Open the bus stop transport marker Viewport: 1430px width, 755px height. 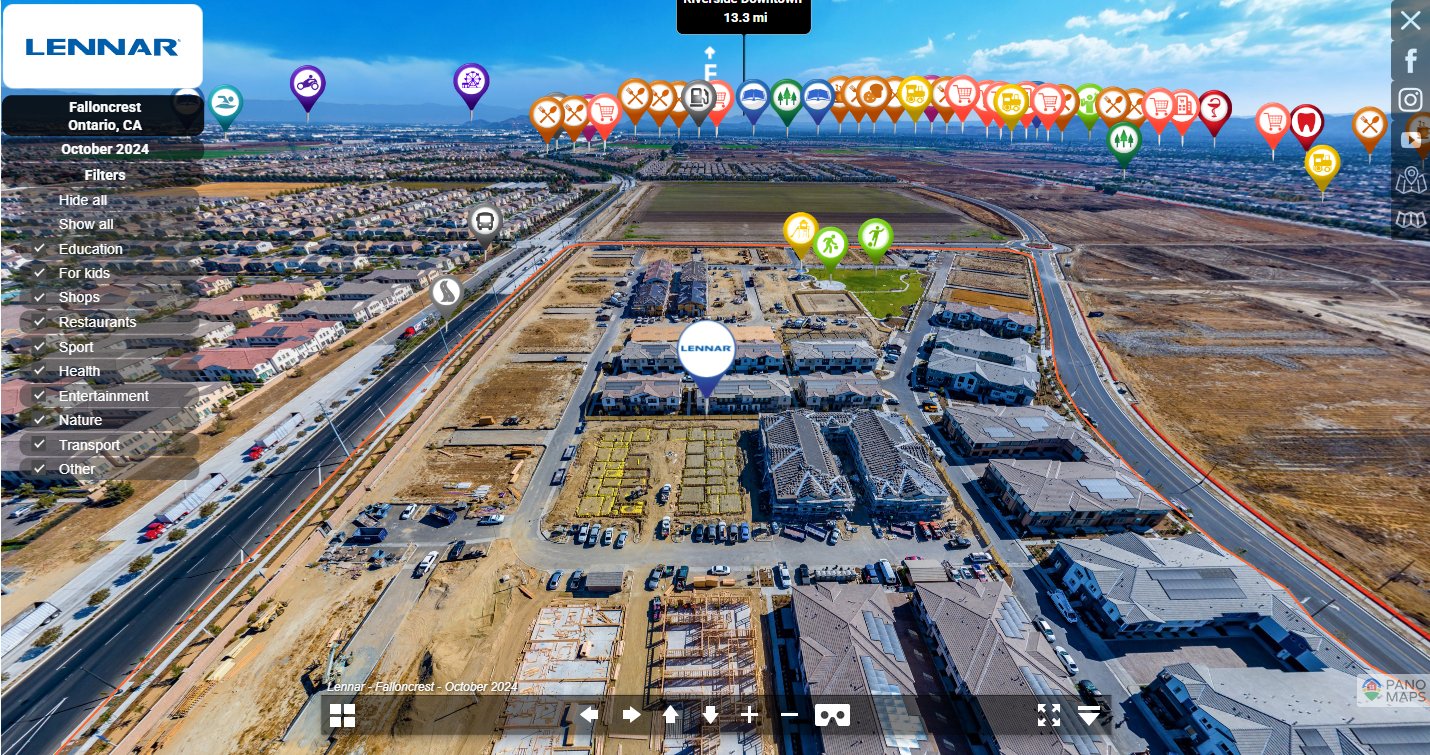pos(485,221)
